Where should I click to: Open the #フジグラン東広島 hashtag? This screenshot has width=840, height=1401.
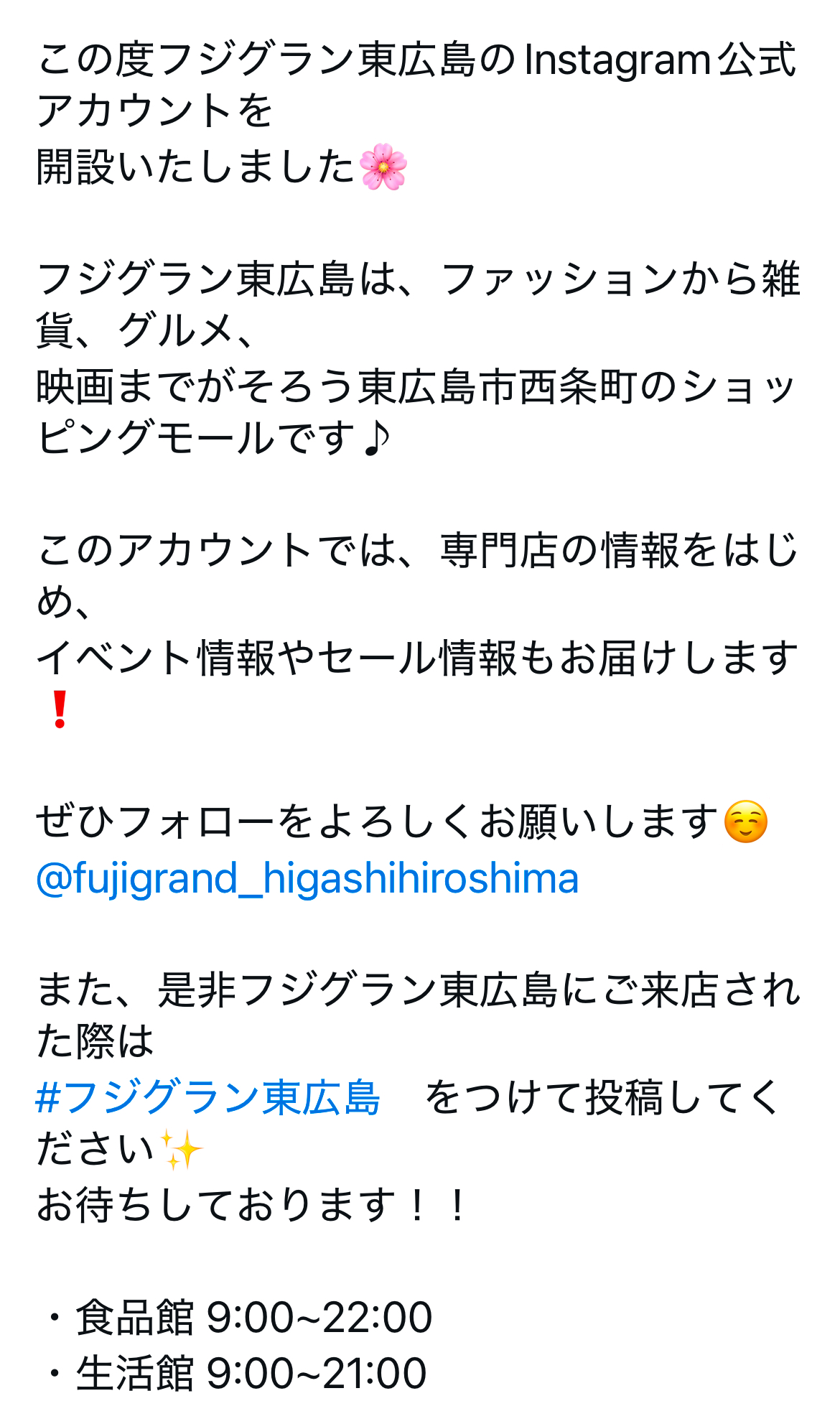(x=208, y=1097)
